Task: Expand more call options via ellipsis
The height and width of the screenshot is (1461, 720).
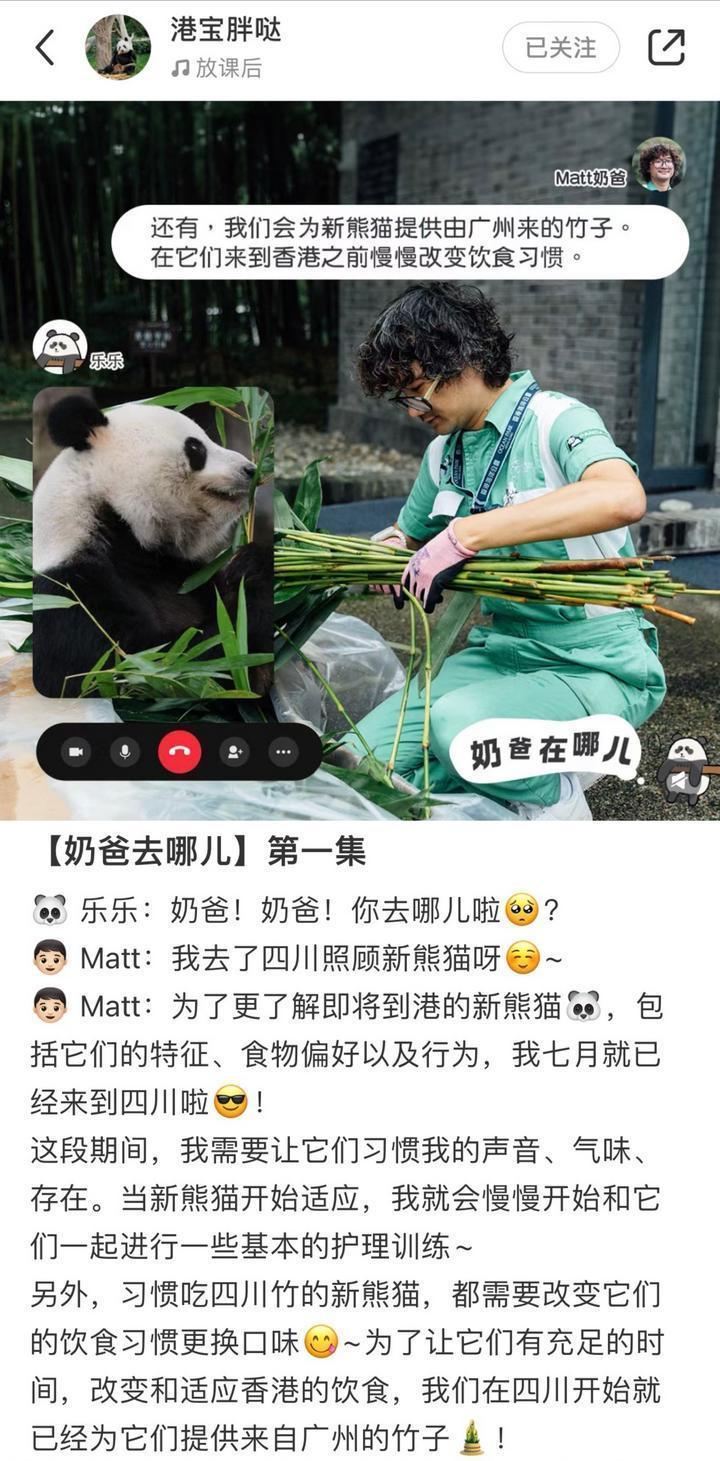Action: 285,753
